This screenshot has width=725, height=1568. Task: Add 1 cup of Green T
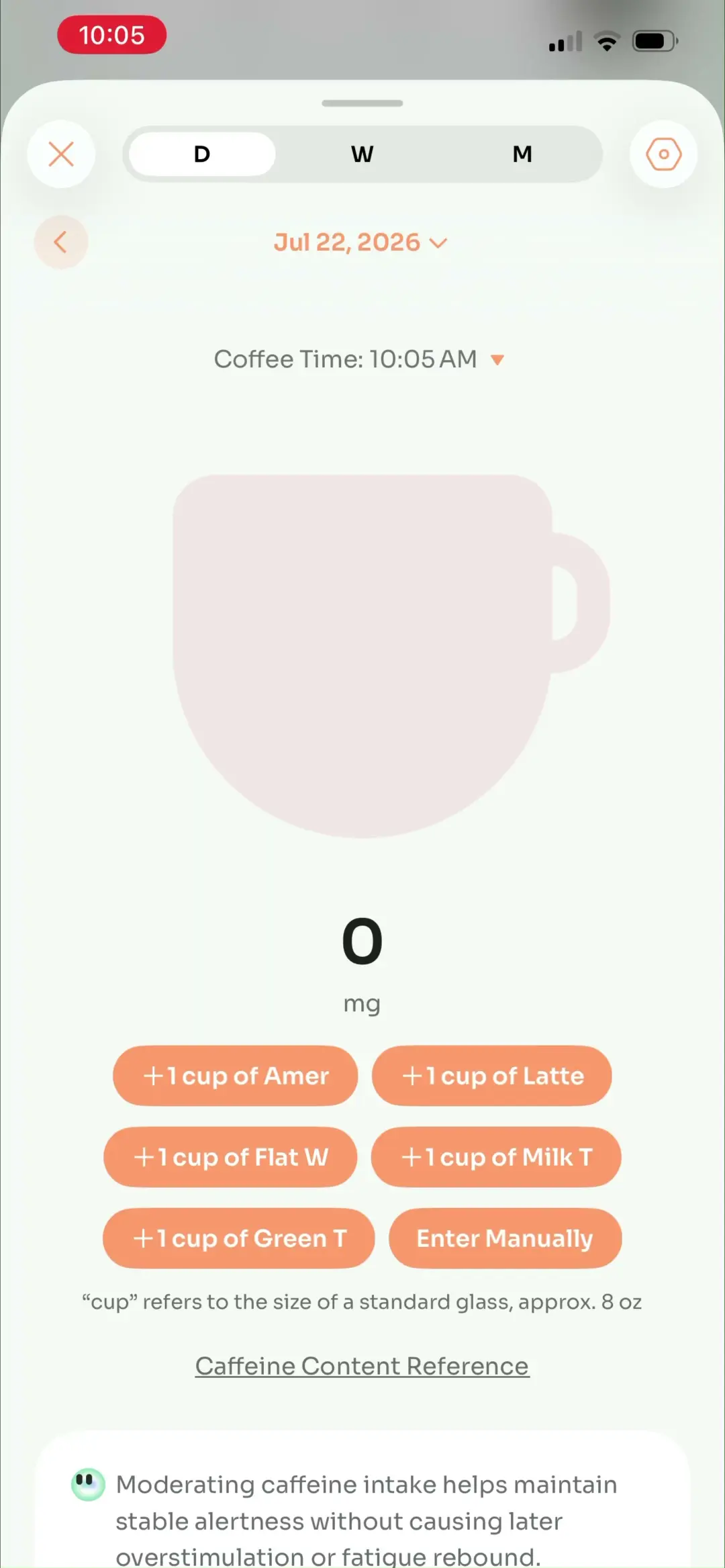tap(239, 1238)
